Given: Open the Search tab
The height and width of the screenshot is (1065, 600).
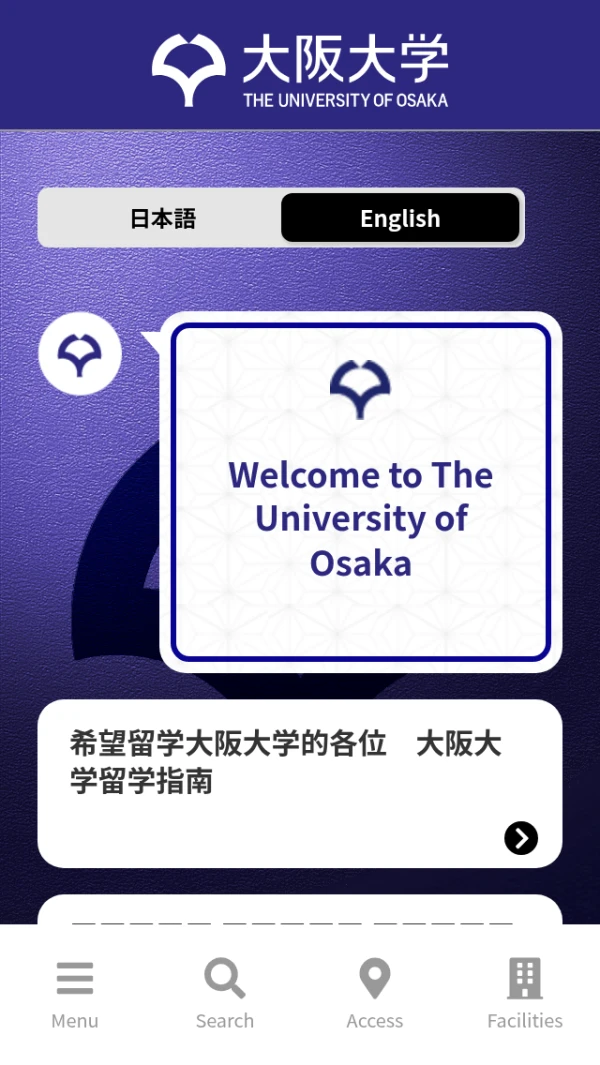Looking at the screenshot, I should point(225,993).
